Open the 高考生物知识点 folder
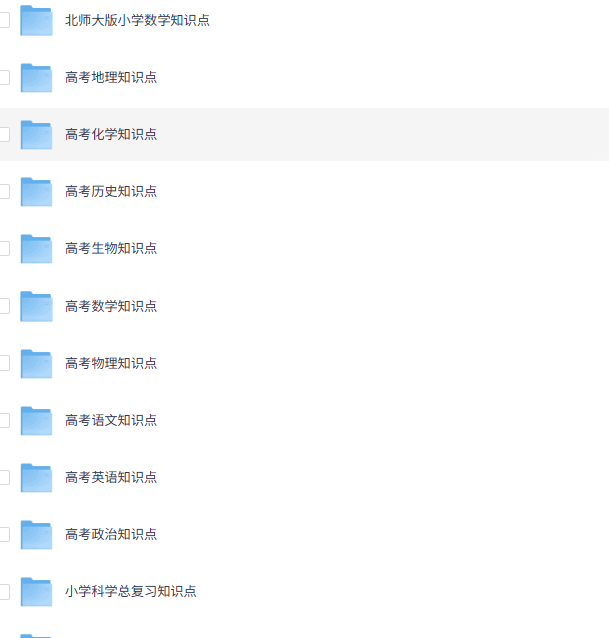This screenshot has width=609, height=638. pyautogui.click(x=110, y=248)
